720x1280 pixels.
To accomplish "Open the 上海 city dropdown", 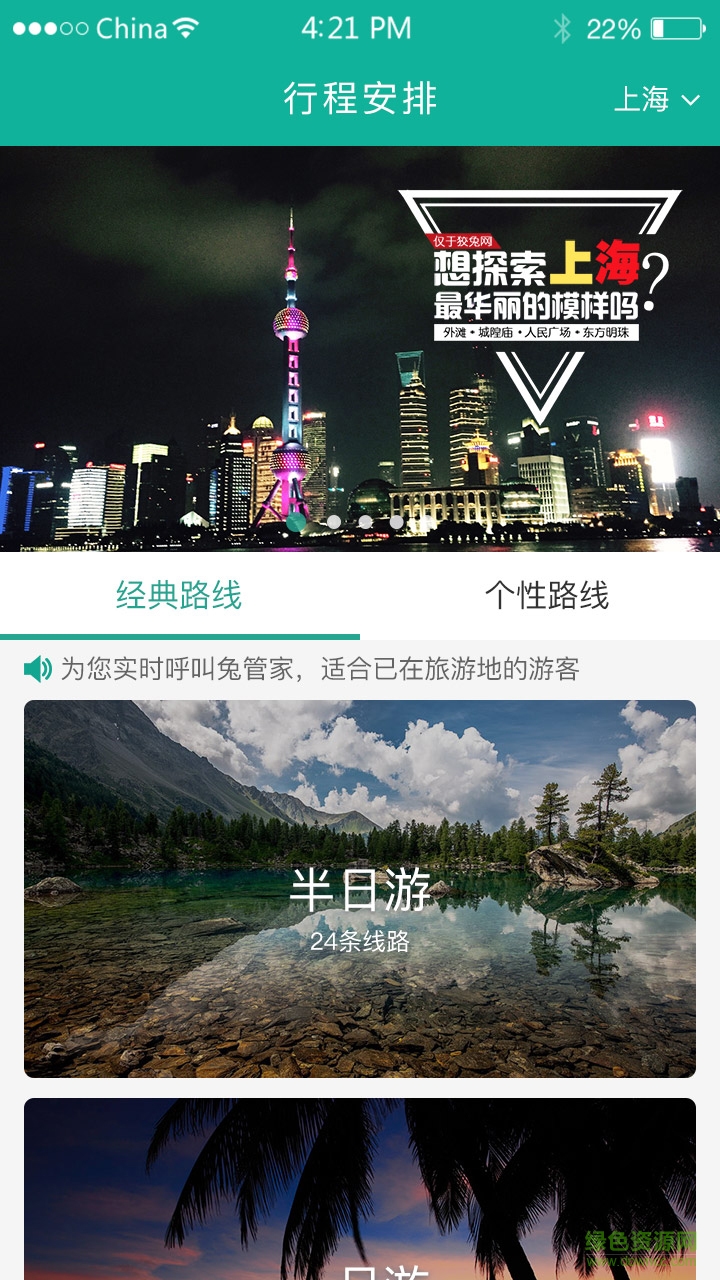I will (656, 99).
